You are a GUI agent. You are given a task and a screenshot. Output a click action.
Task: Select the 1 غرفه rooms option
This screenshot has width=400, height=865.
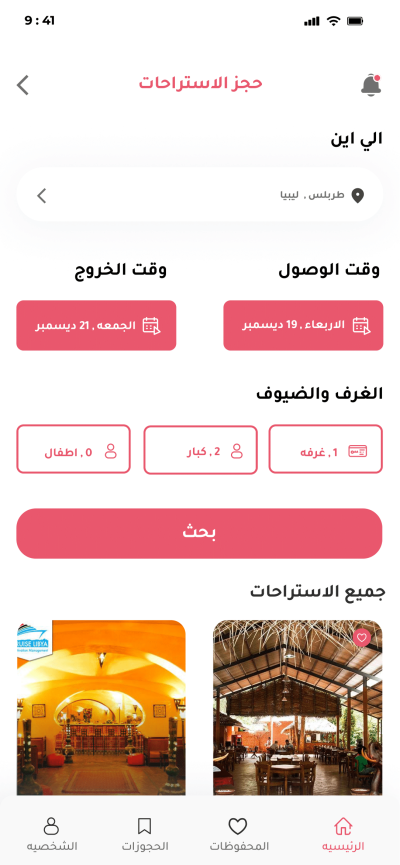326,449
